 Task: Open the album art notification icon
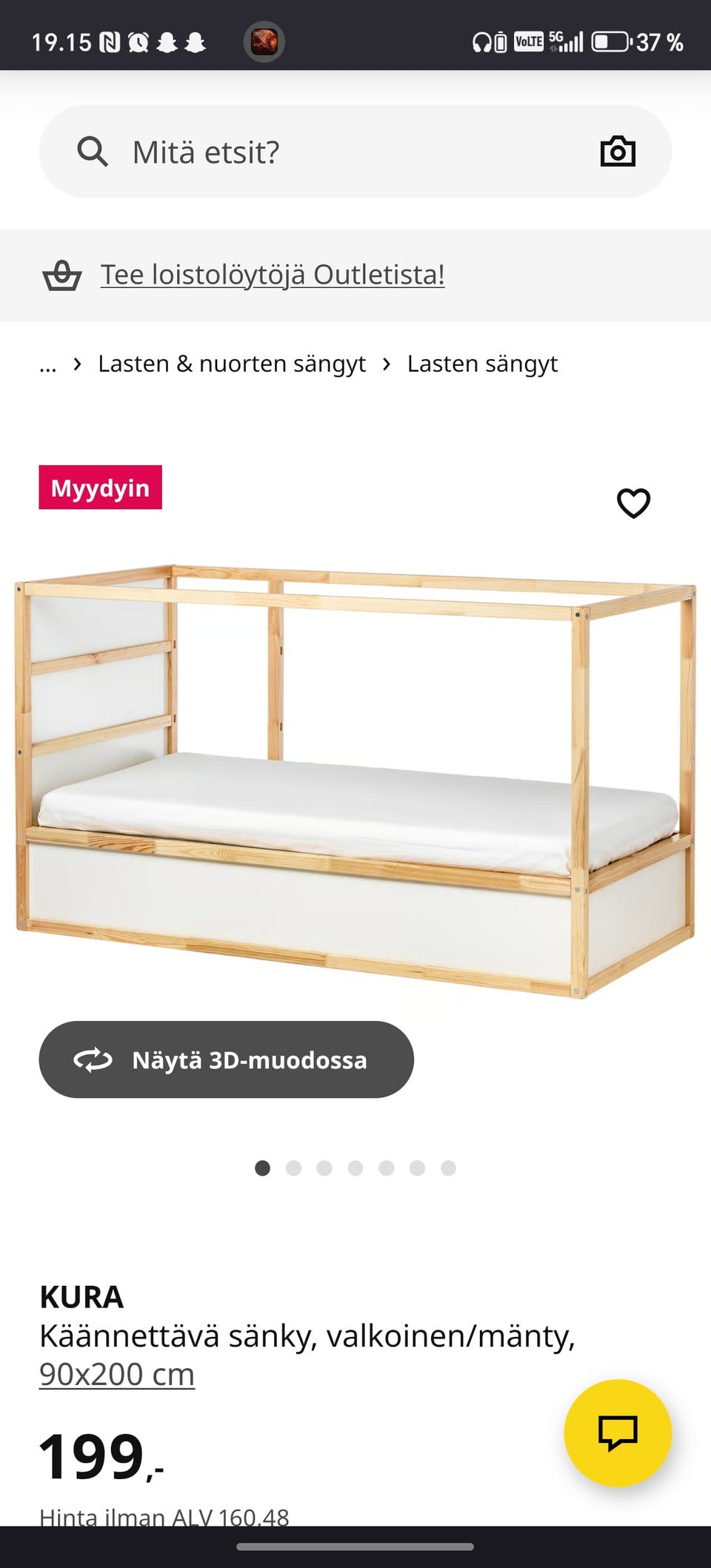point(264,42)
